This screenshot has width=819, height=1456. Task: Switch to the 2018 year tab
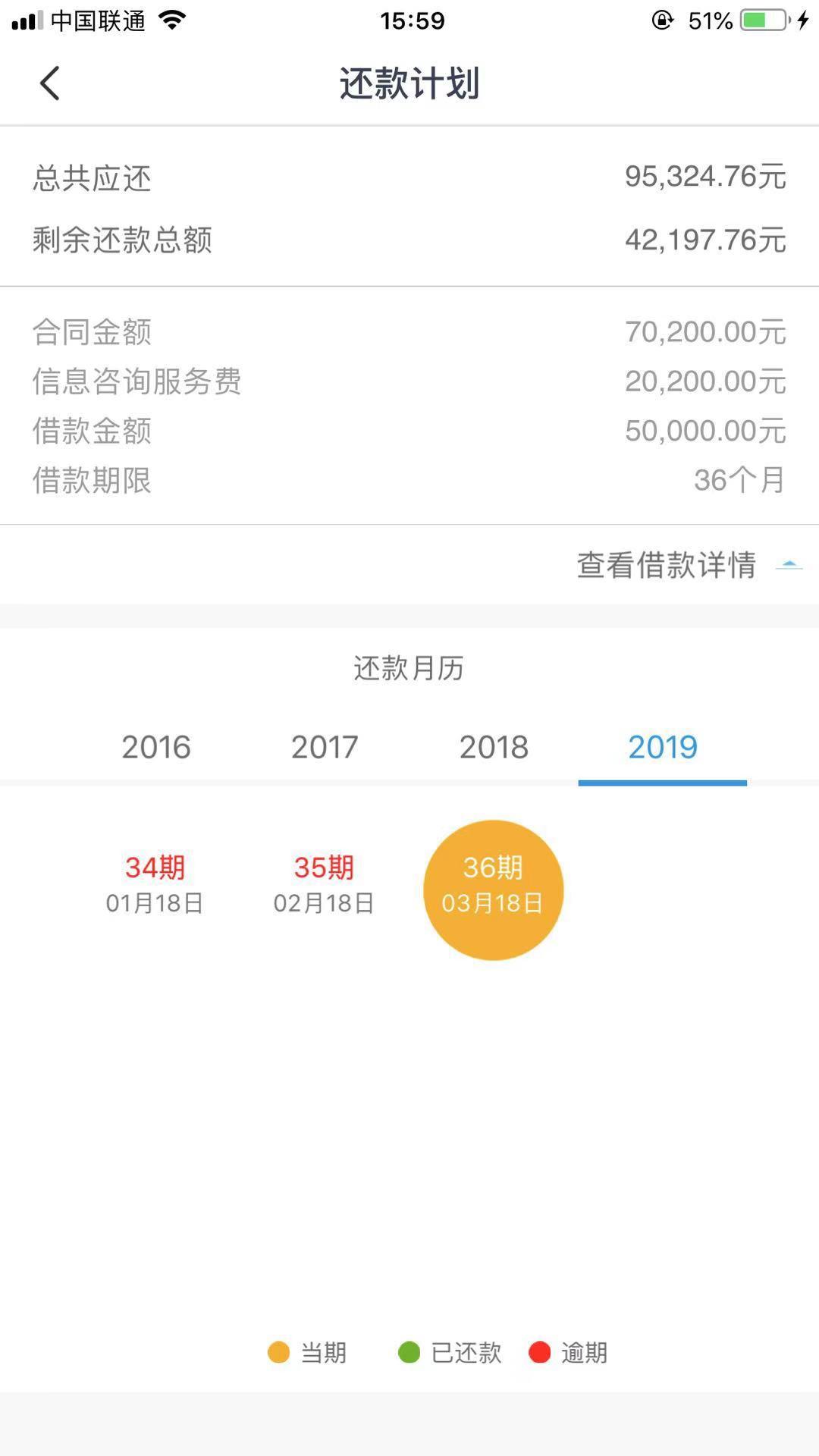(494, 747)
